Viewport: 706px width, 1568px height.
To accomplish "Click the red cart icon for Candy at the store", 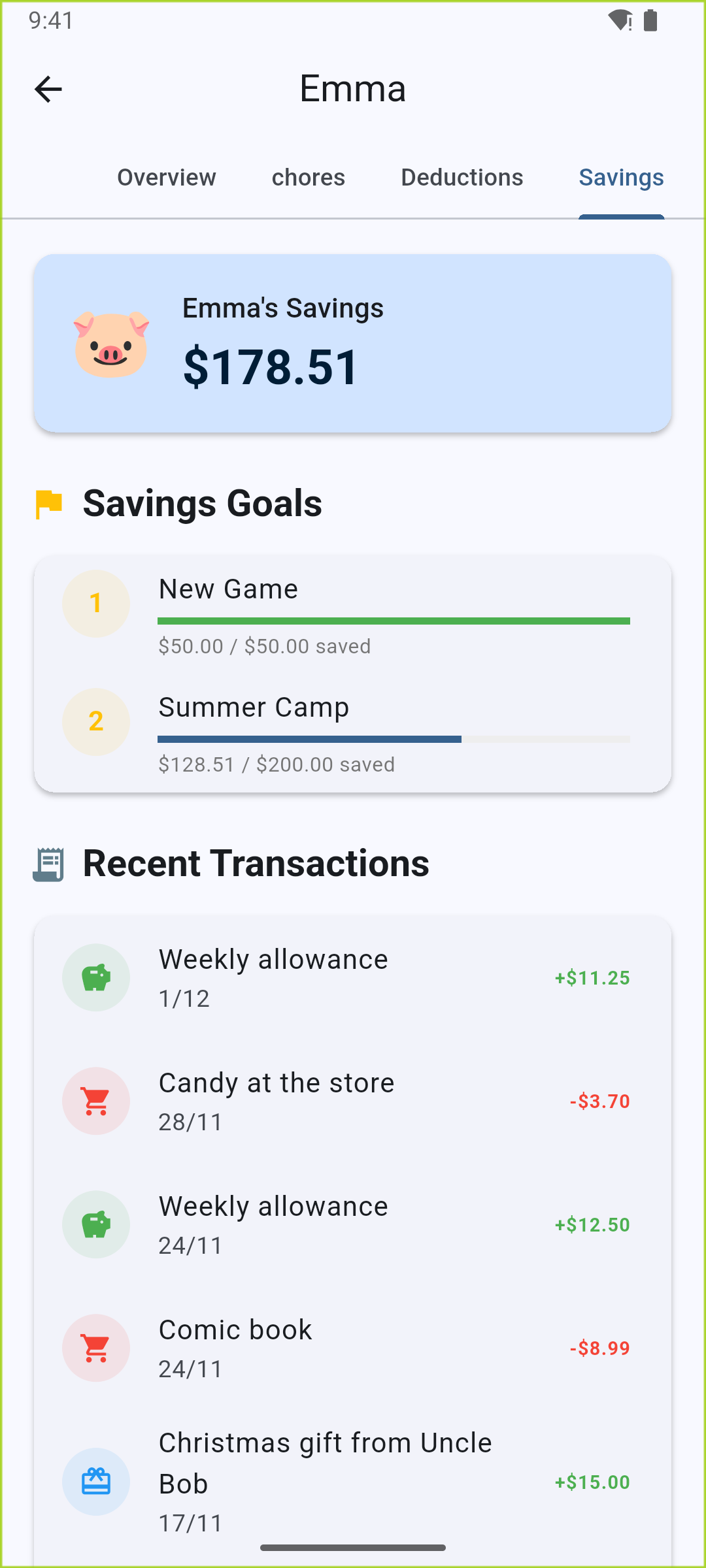I will click(x=95, y=1101).
